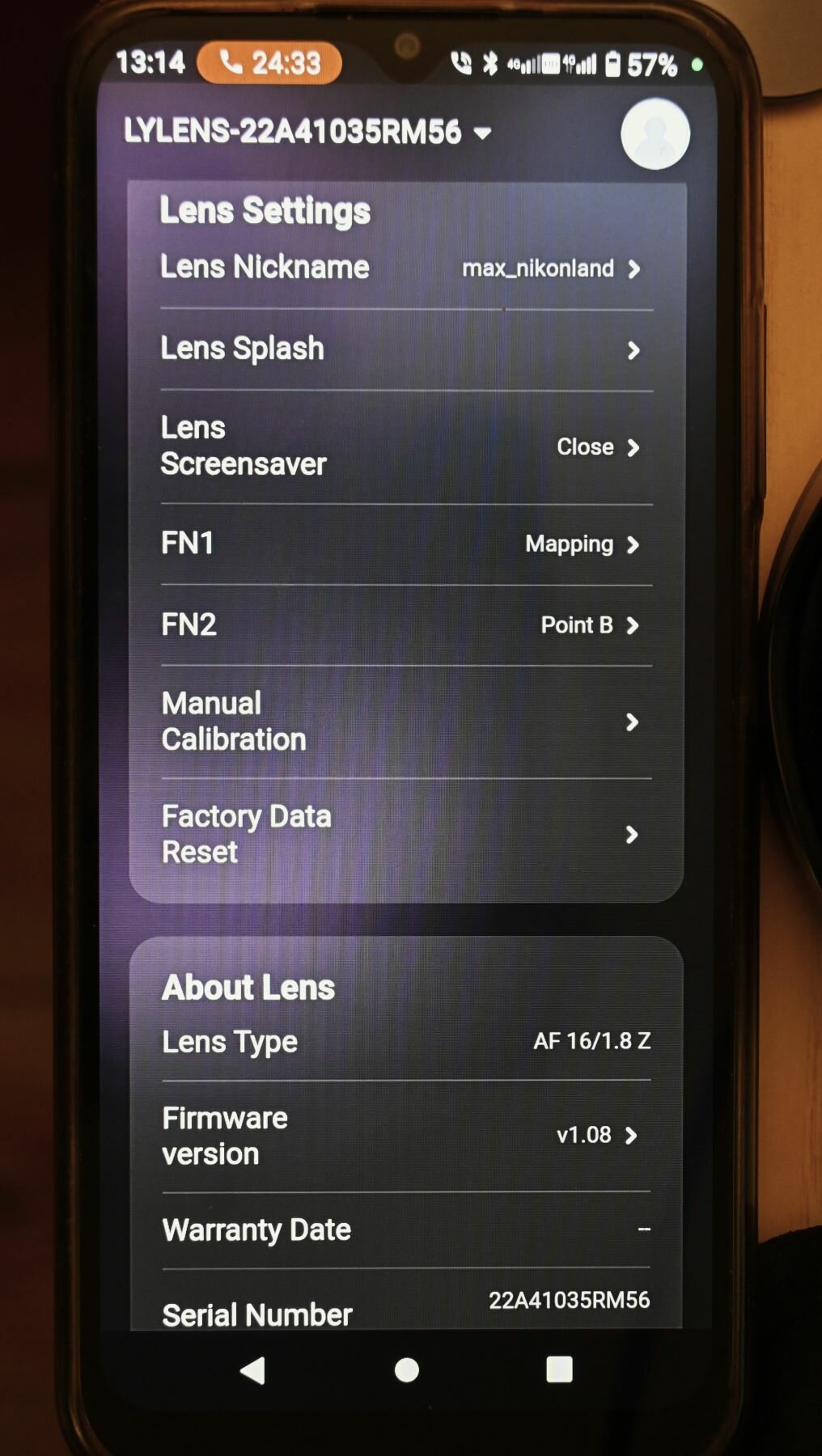Screen dimensions: 822x1456
Task: Open the profile avatar
Action: pyautogui.click(x=655, y=133)
